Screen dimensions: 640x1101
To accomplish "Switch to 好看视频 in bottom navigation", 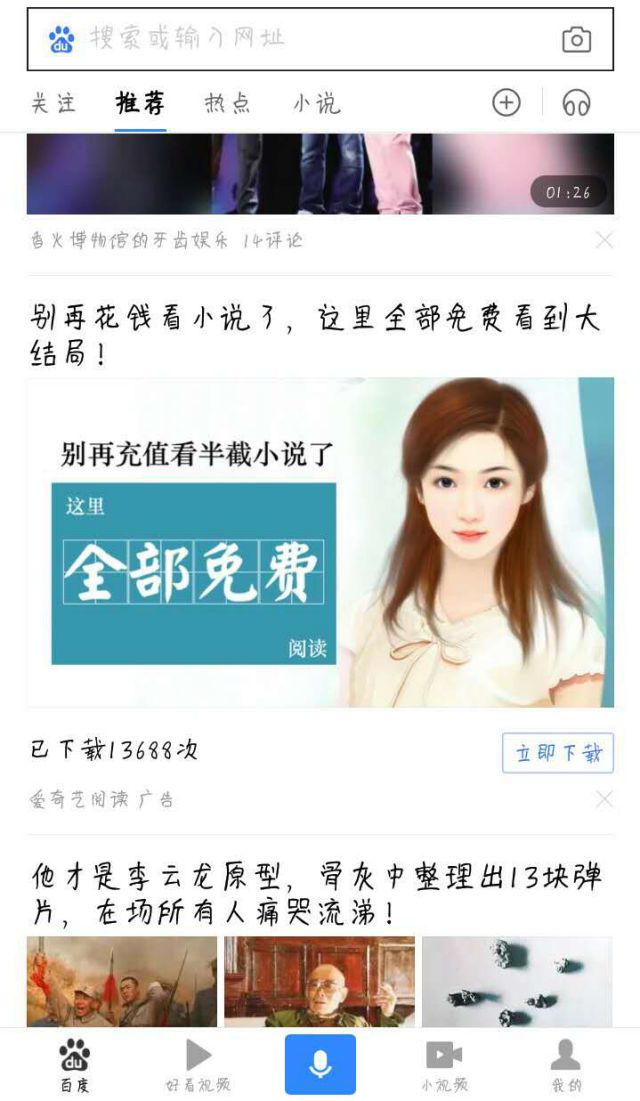I will tap(198, 1063).
